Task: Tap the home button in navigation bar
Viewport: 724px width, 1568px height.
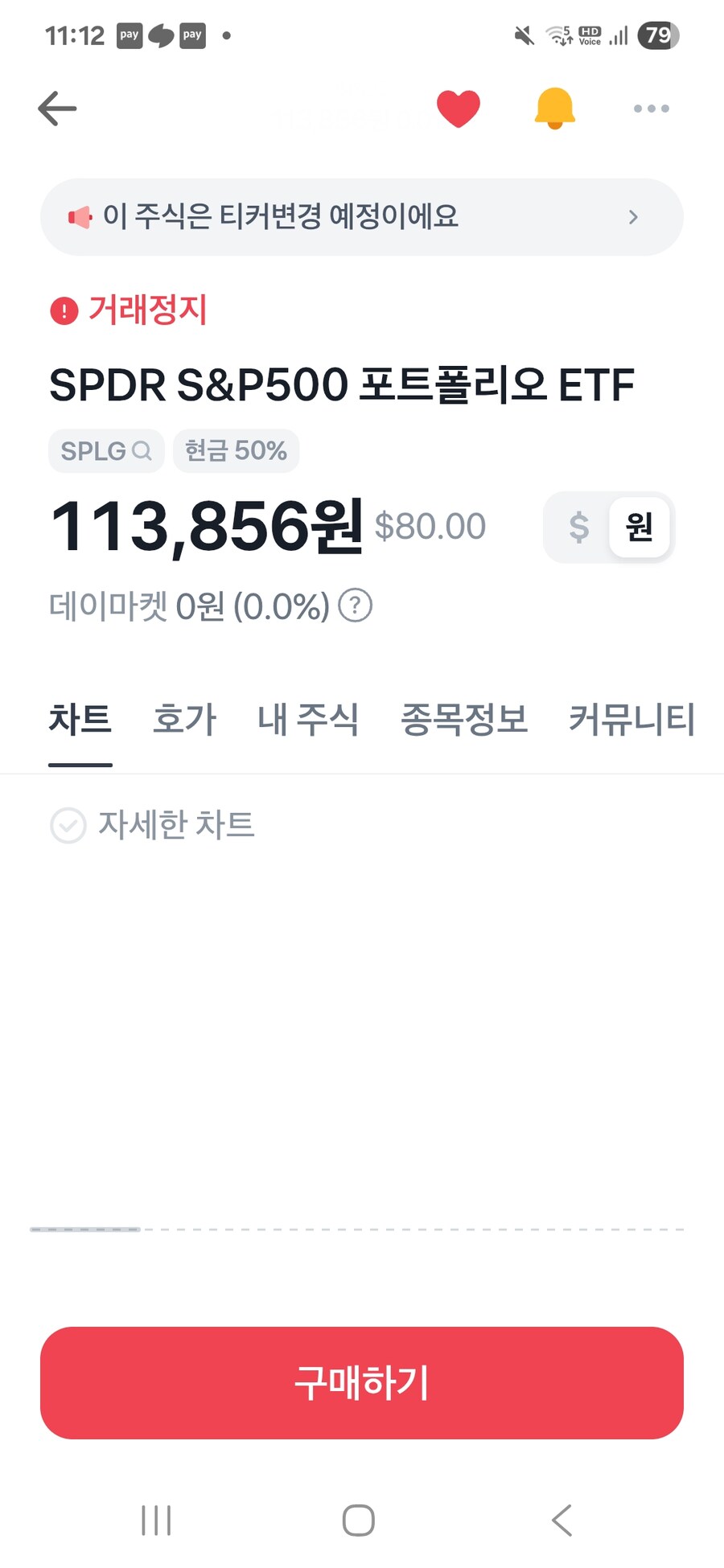Action: pos(359,1520)
